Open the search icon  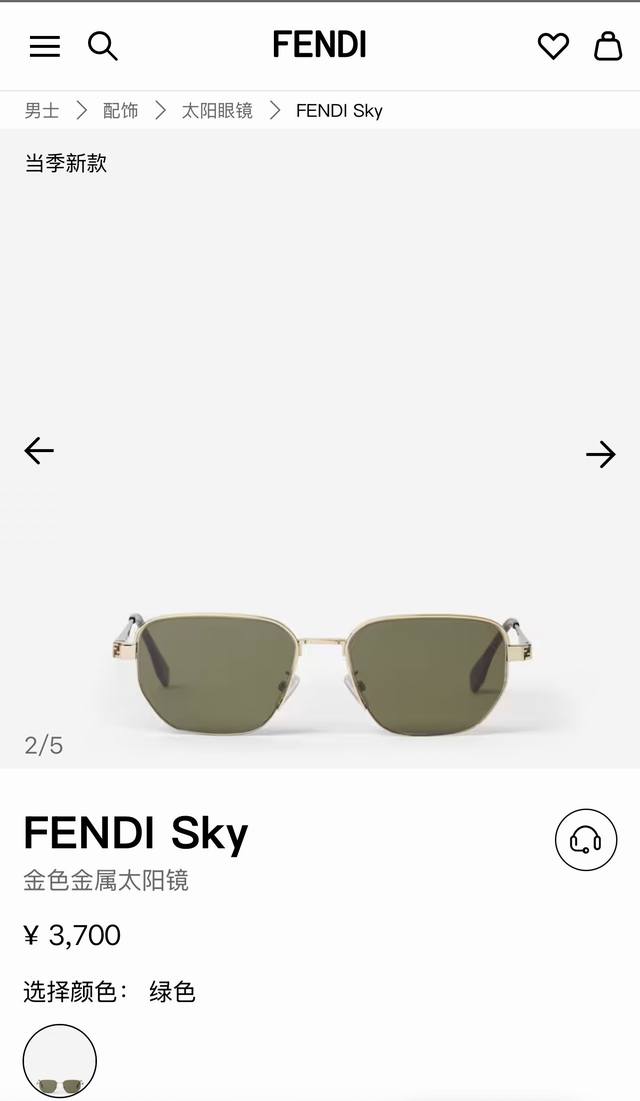pyautogui.click(x=102, y=46)
